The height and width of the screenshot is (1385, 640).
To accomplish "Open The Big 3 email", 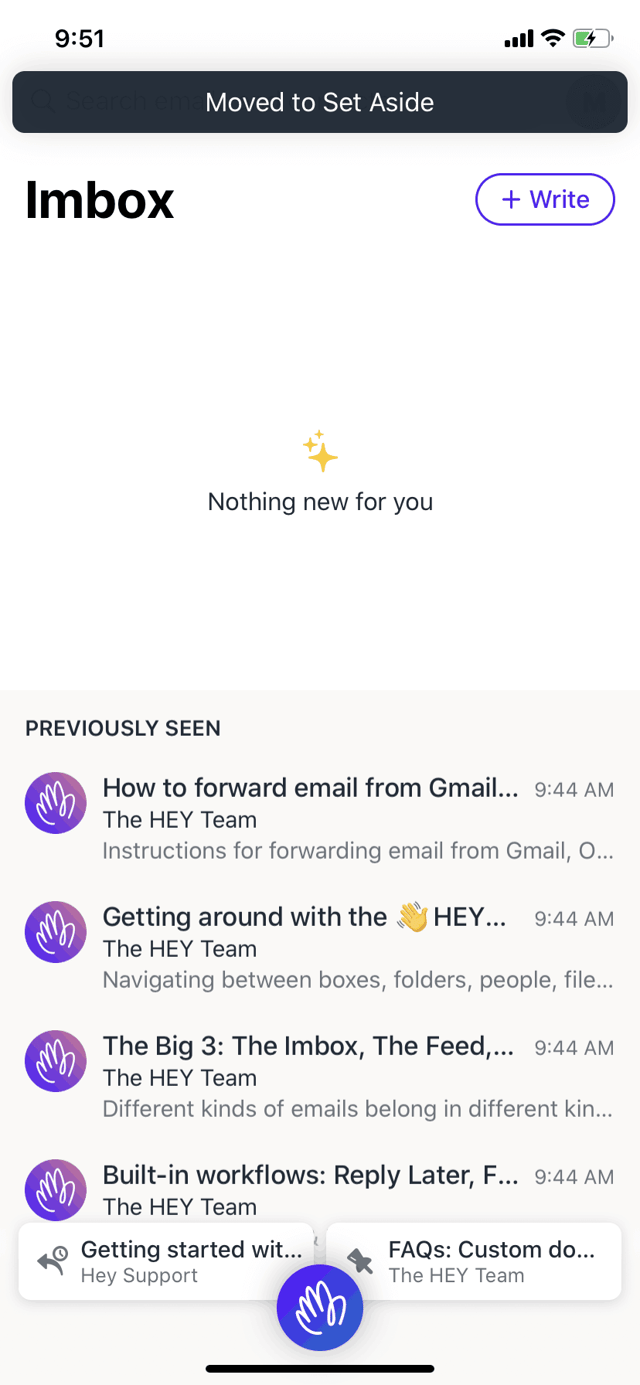I will pos(320,1077).
